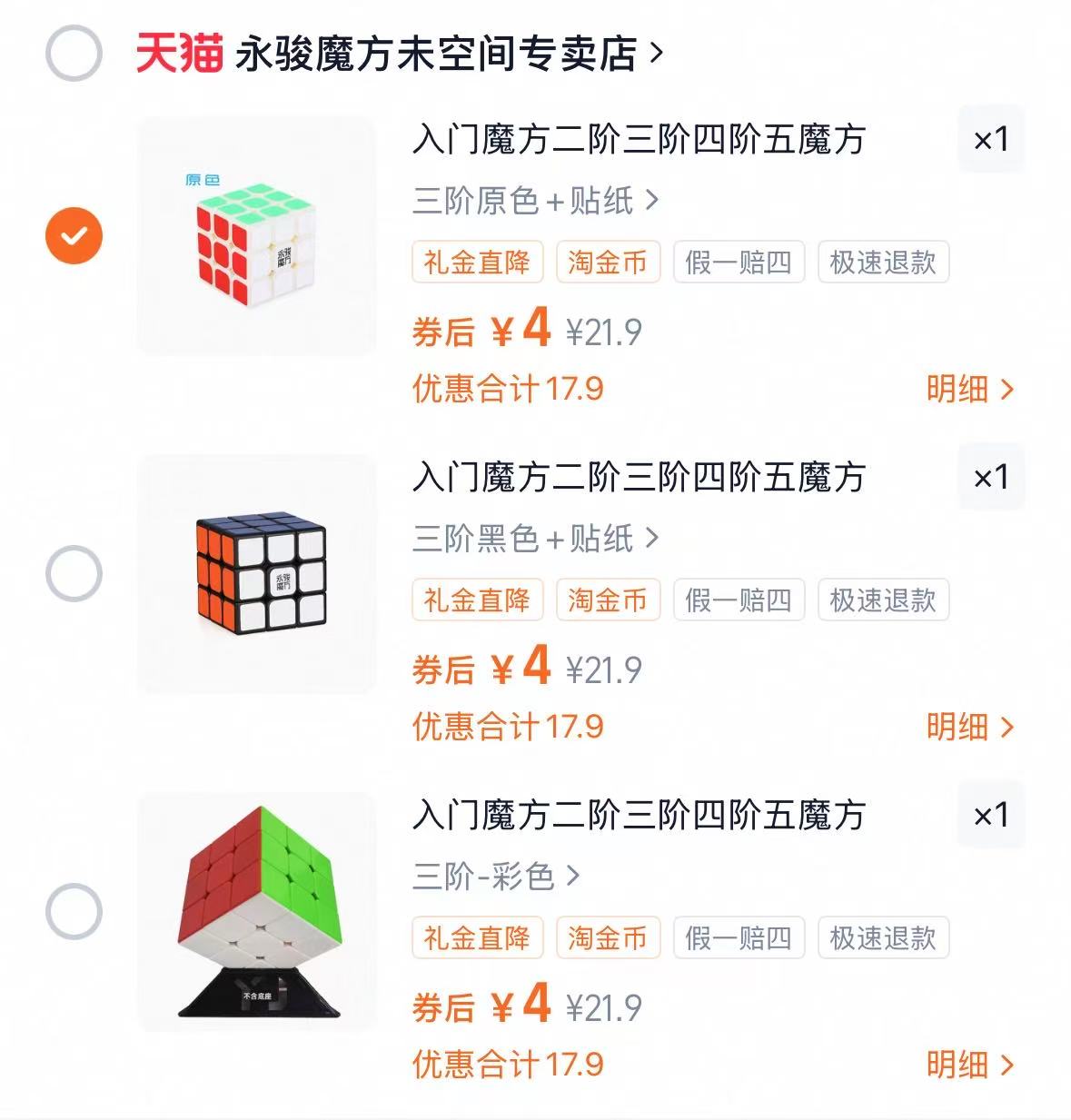Click the 礼金直降 tag on the third product

pos(477,938)
